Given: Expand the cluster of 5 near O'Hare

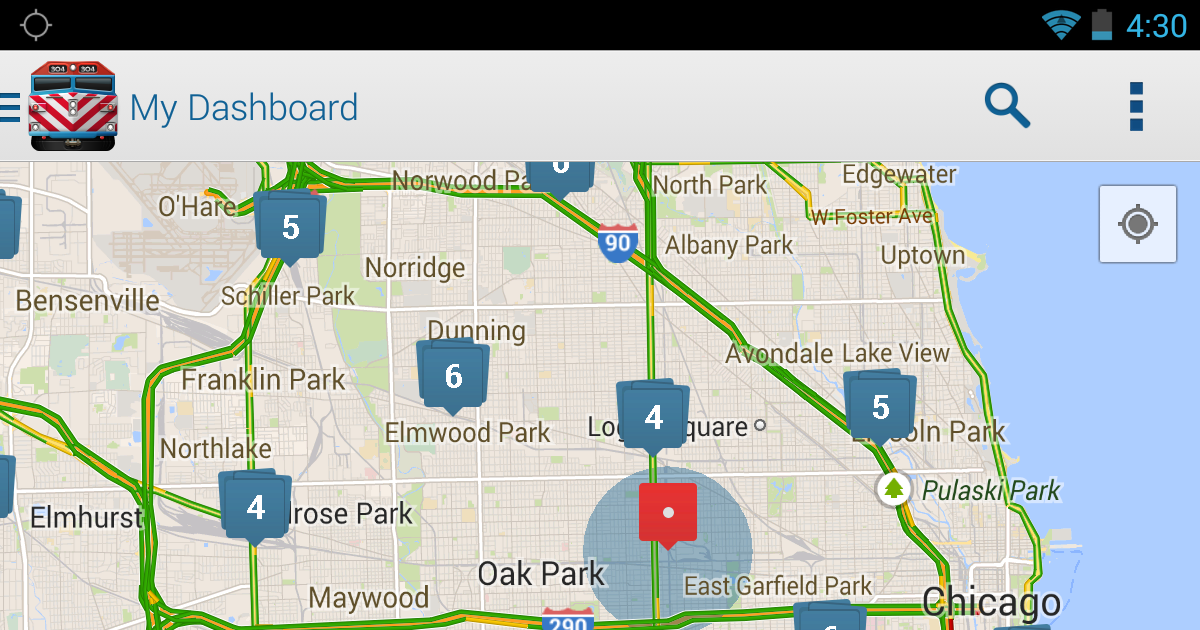Looking at the screenshot, I should click(x=290, y=227).
